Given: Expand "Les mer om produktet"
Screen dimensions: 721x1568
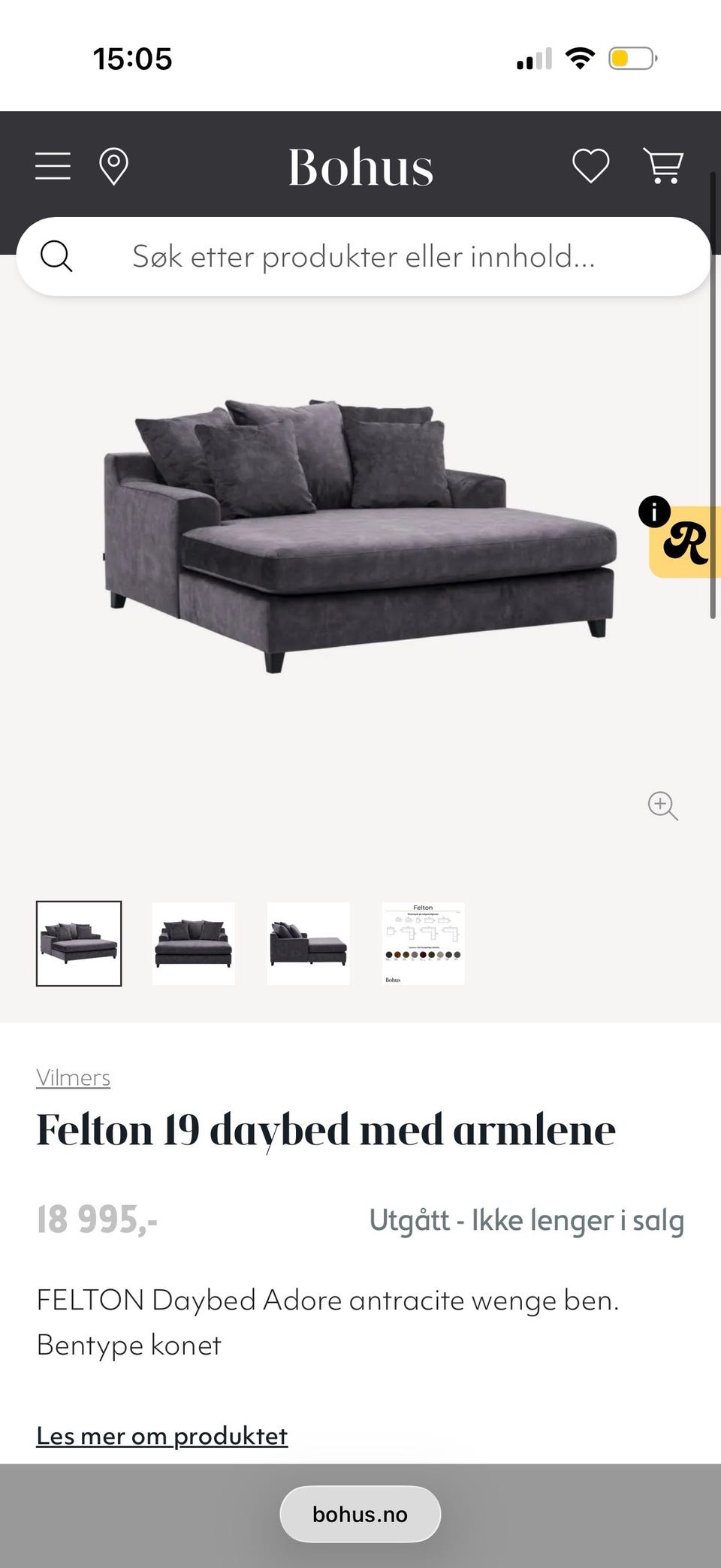Looking at the screenshot, I should tap(161, 1435).
